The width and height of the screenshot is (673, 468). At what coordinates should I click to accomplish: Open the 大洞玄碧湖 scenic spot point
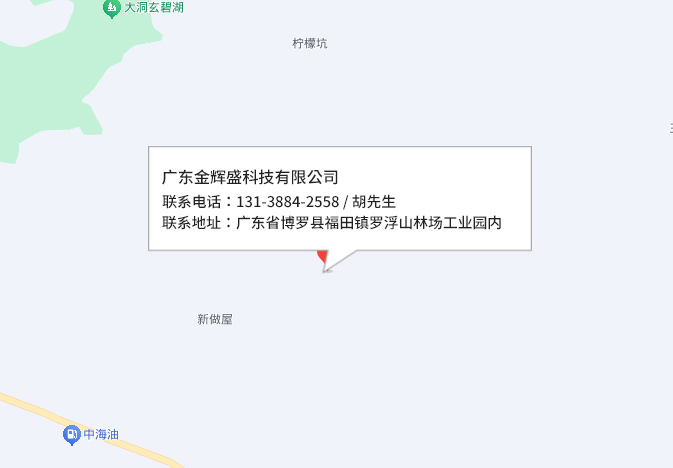tap(112, 9)
